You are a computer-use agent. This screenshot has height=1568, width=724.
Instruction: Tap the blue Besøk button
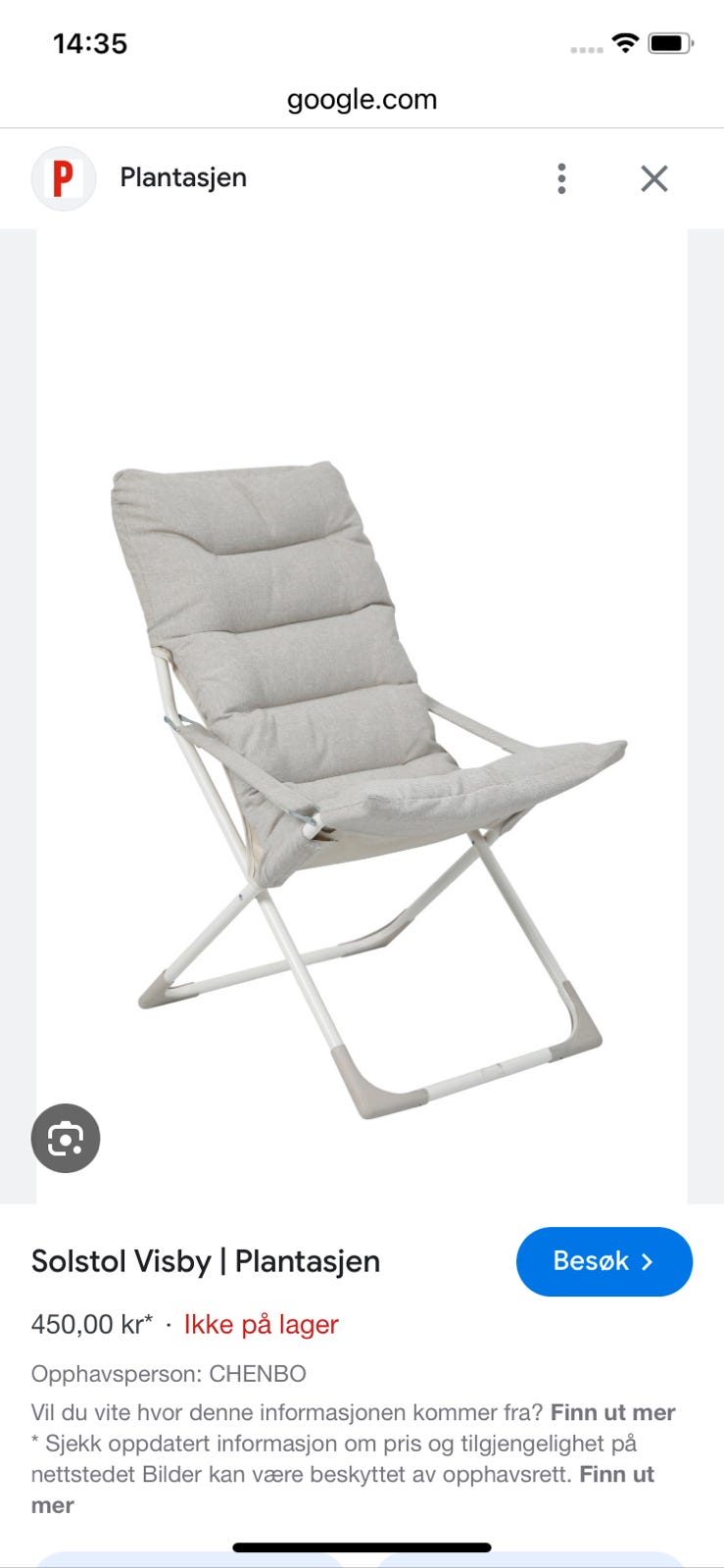603,1261
